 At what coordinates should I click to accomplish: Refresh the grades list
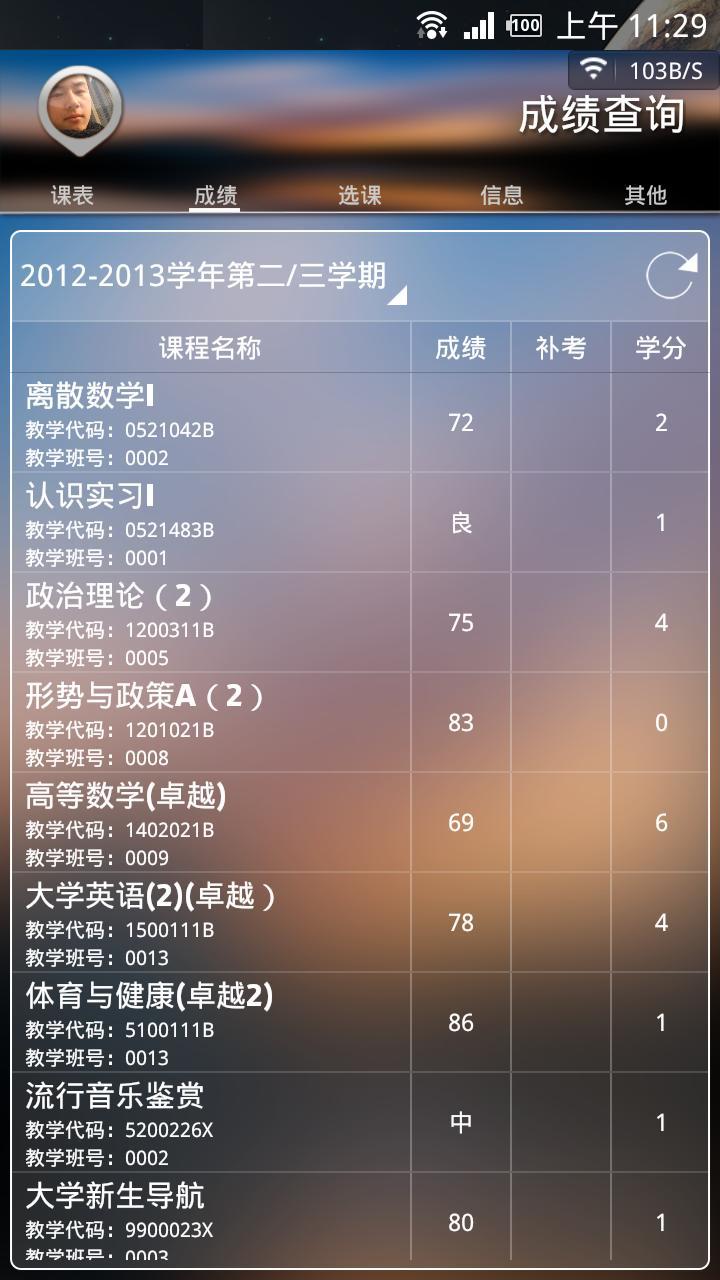669,276
